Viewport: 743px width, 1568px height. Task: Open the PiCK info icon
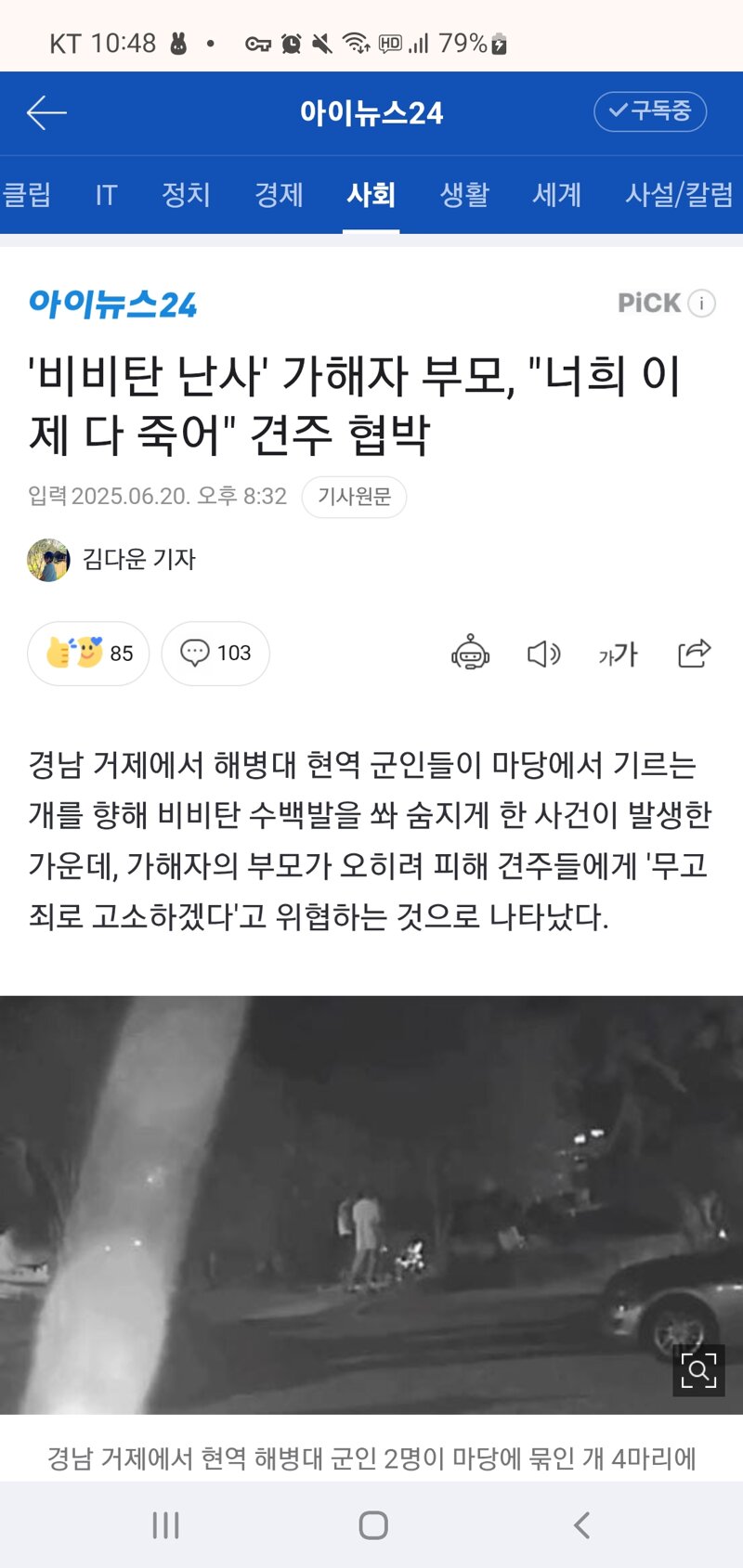tap(702, 303)
